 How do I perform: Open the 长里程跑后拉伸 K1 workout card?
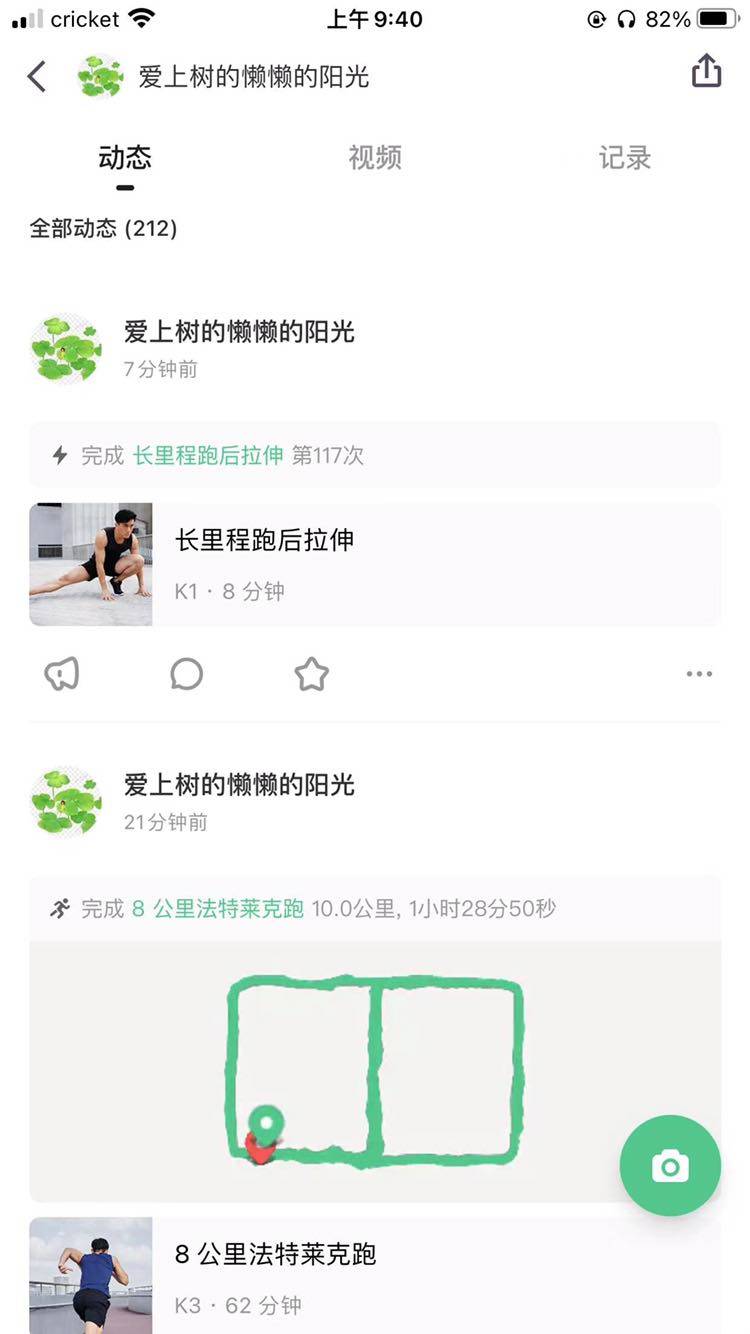click(375, 564)
